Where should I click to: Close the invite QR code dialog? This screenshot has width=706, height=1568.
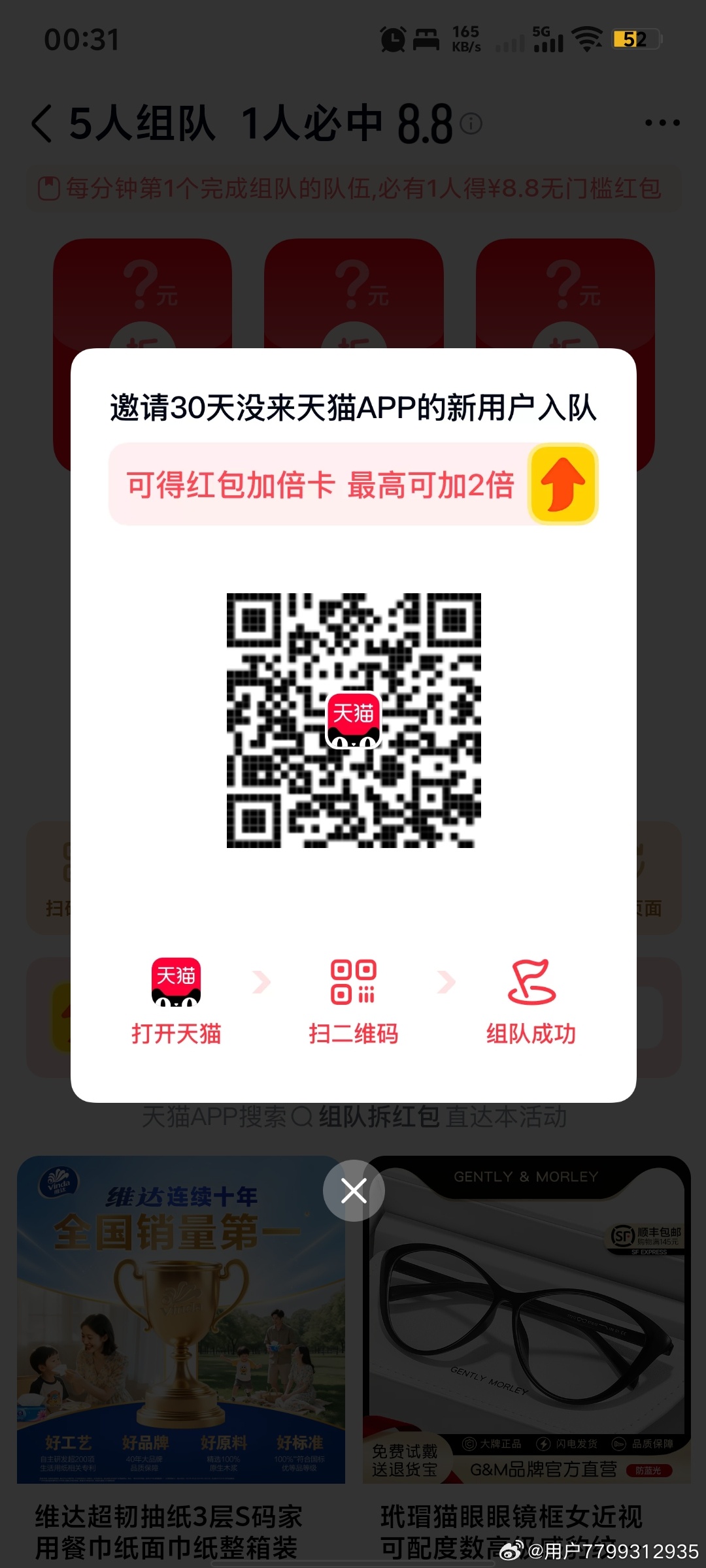coord(354,1190)
